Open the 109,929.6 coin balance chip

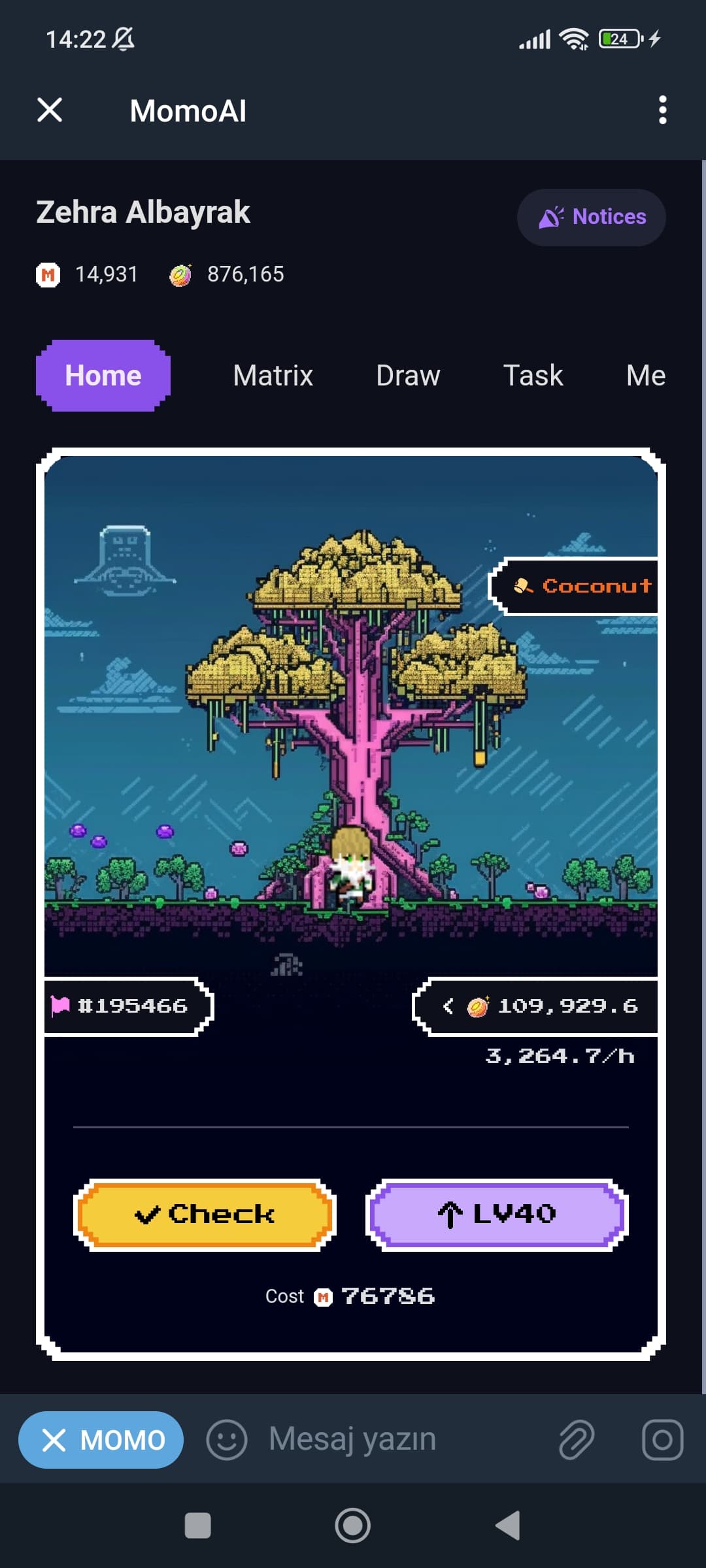[x=536, y=1006]
